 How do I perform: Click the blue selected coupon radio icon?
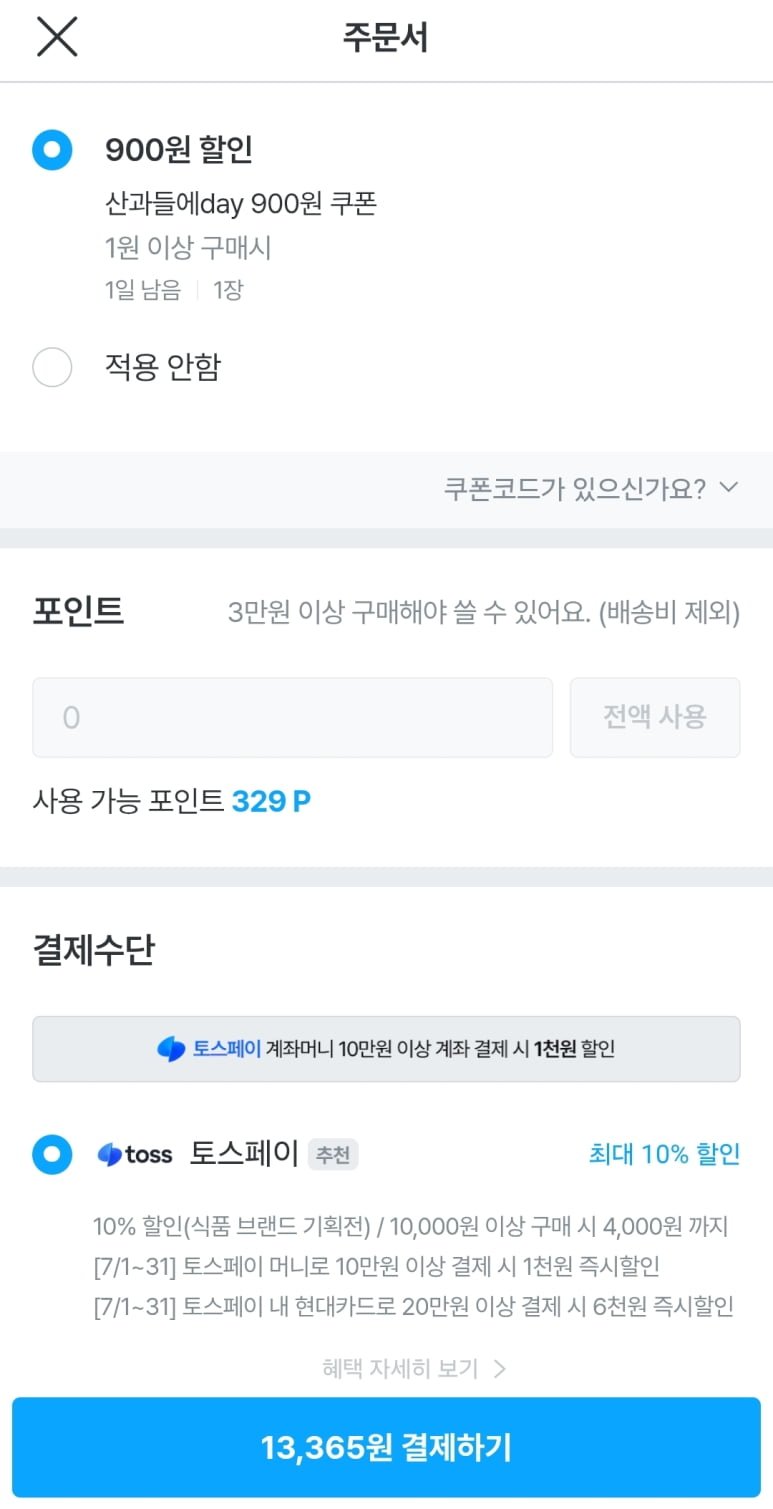[x=52, y=149]
